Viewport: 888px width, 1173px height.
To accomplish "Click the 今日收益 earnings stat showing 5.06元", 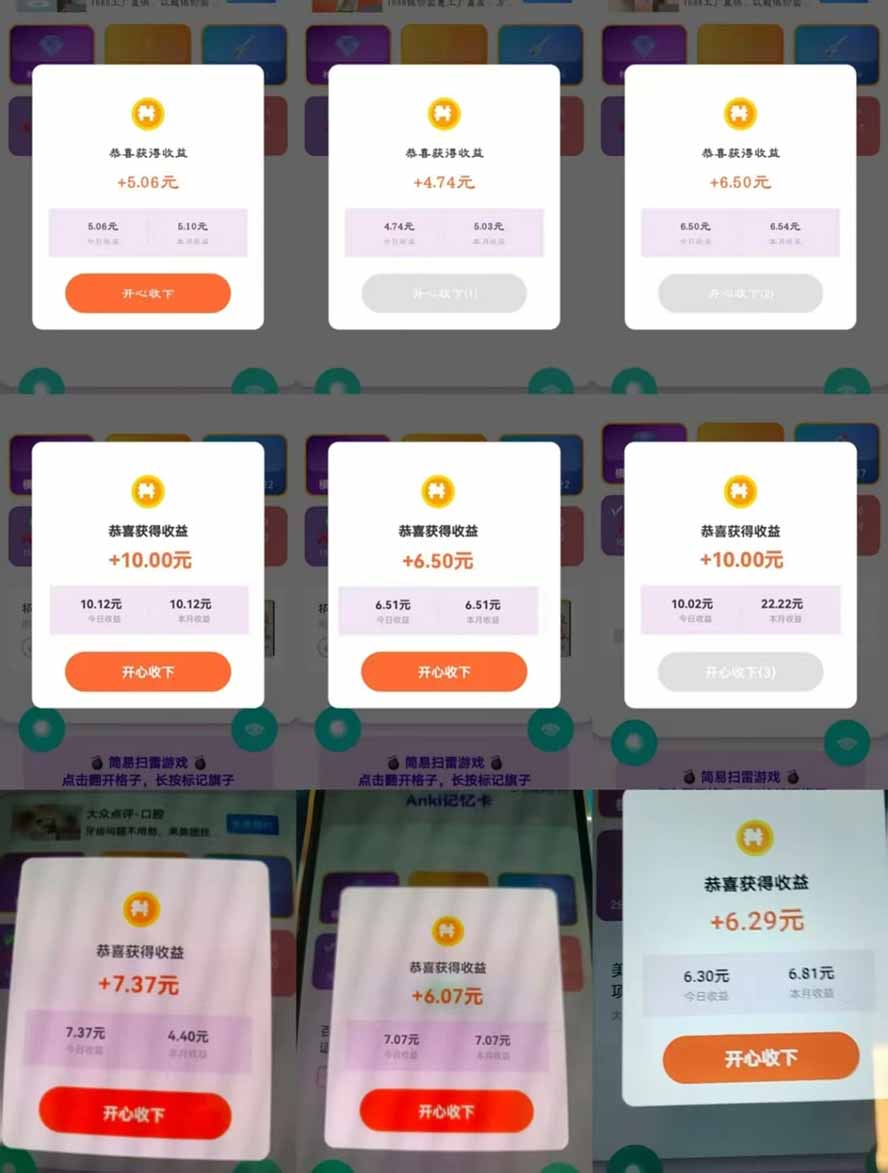I will click(x=105, y=230).
